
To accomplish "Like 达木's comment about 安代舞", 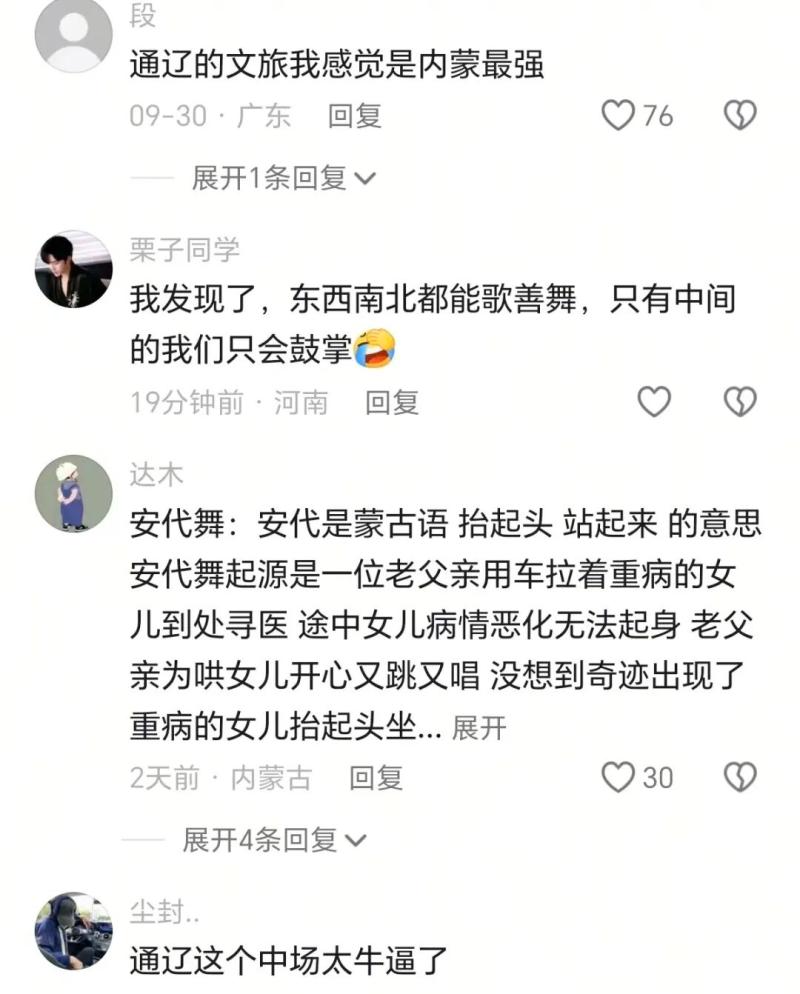I will tap(619, 777).
